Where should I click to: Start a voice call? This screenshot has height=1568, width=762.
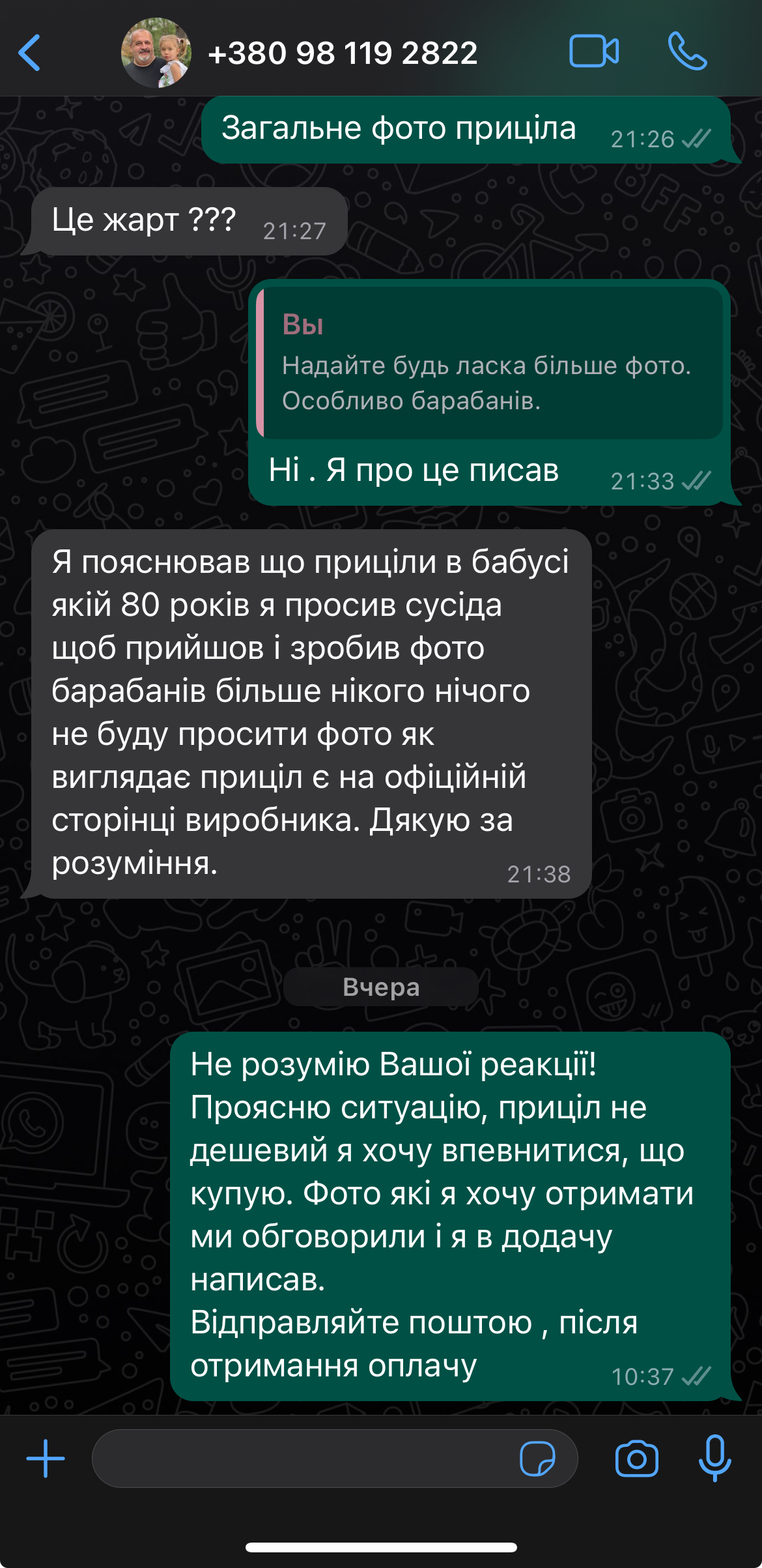click(687, 51)
